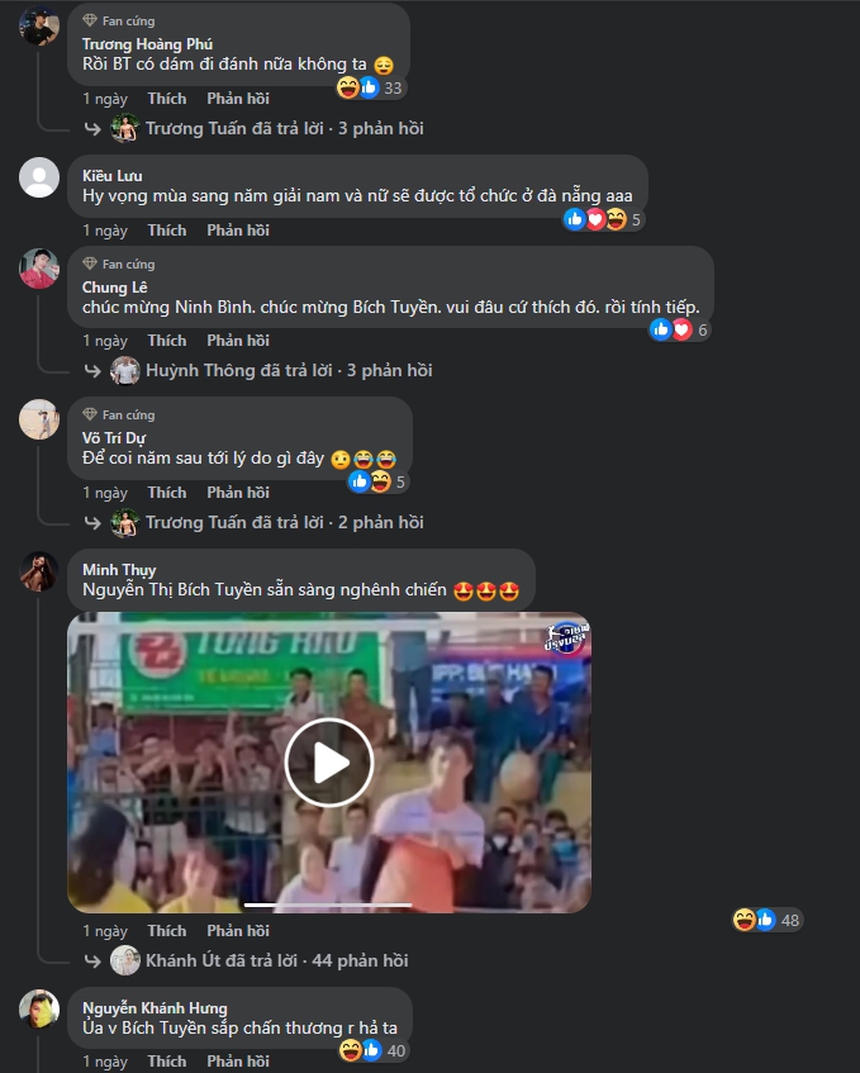Play the video in Minh Thụy's comment

point(329,763)
